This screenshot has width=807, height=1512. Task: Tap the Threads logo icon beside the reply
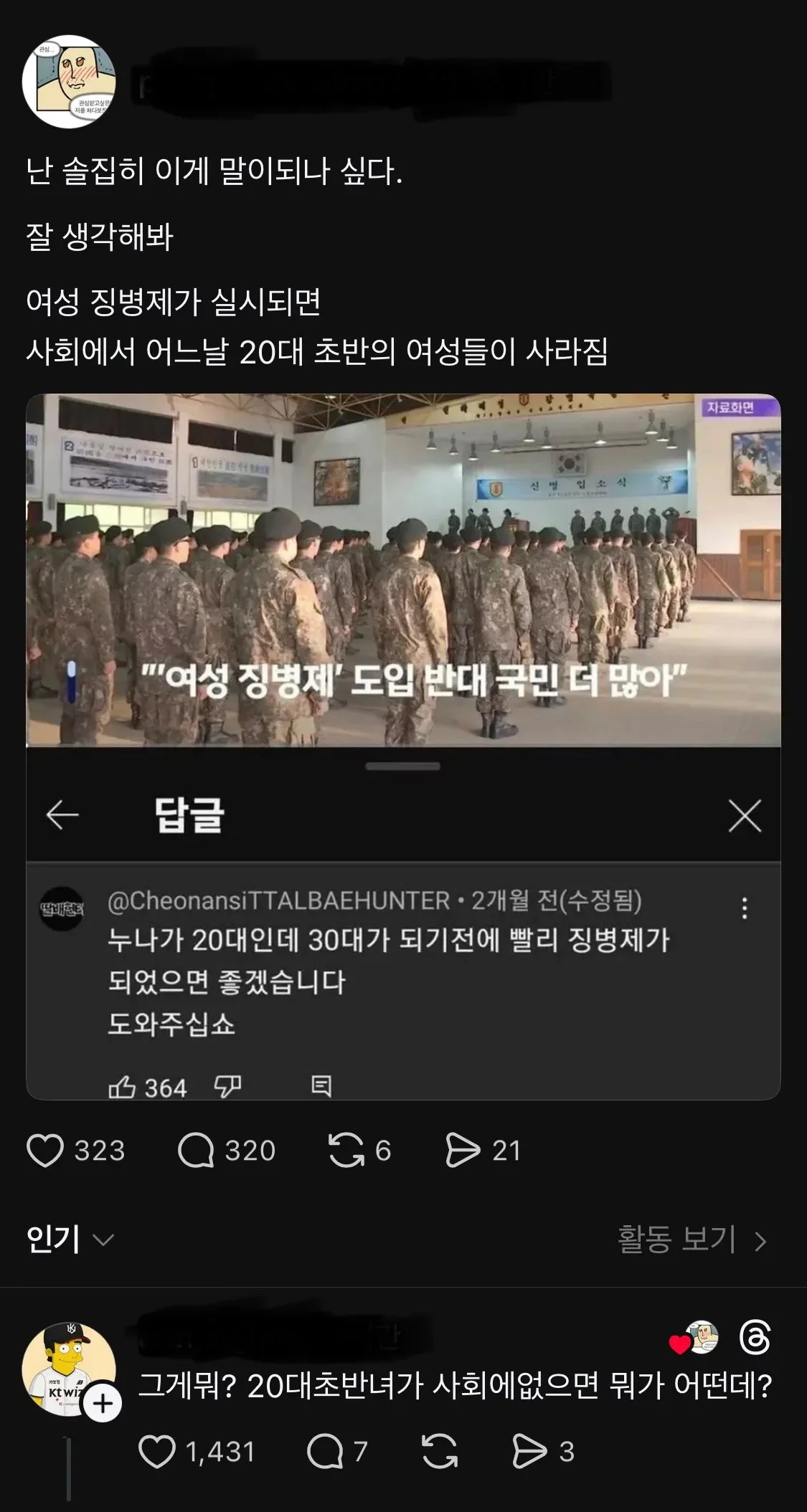click(755, 1338)
